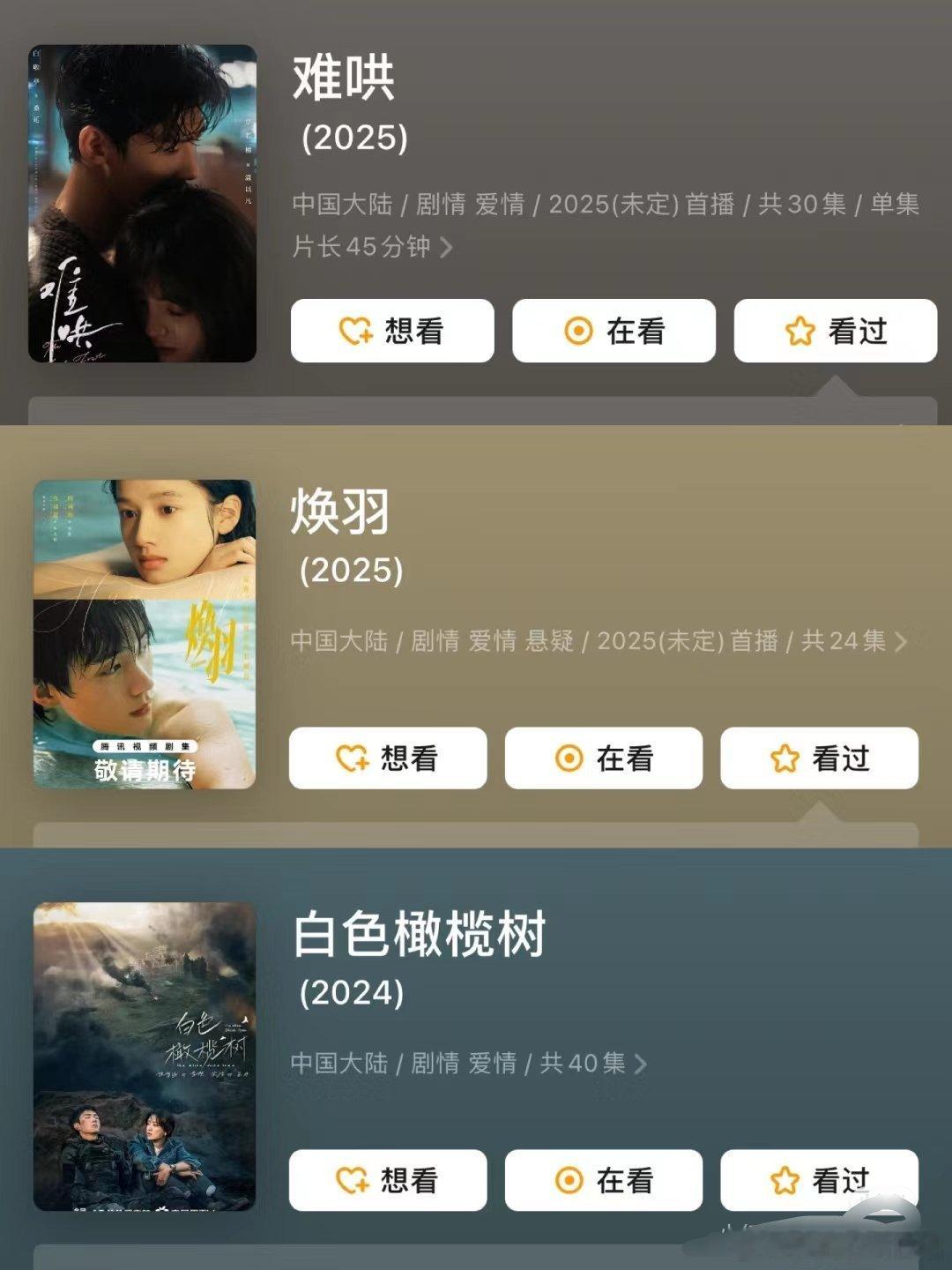Viewport: 952px width, 1270px height.
Task: Expand 难哄's episode details chevron
Action: pyautogui.click(x=448, y=248)
